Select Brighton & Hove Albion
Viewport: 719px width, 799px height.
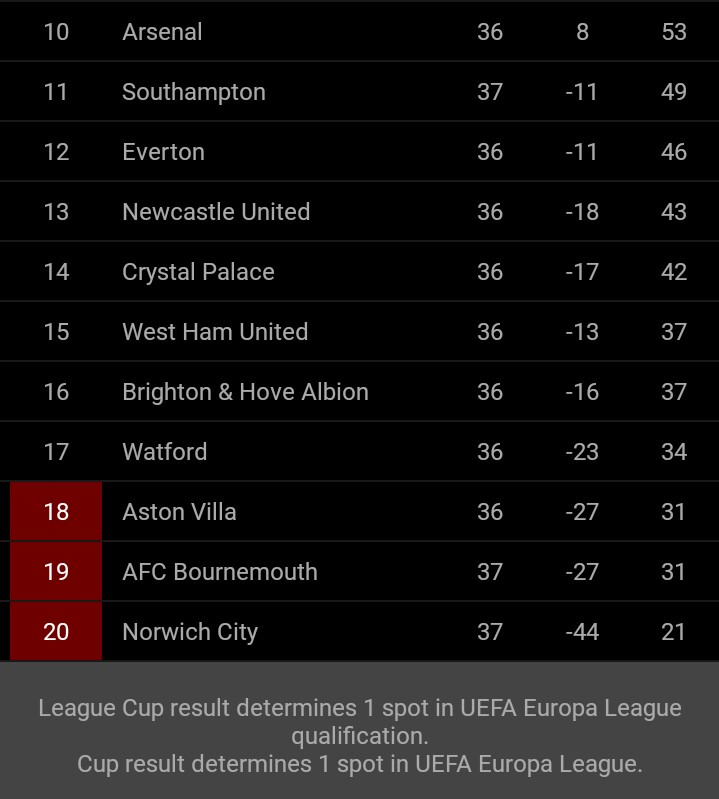pyautogui.click(x=245, y=392)
